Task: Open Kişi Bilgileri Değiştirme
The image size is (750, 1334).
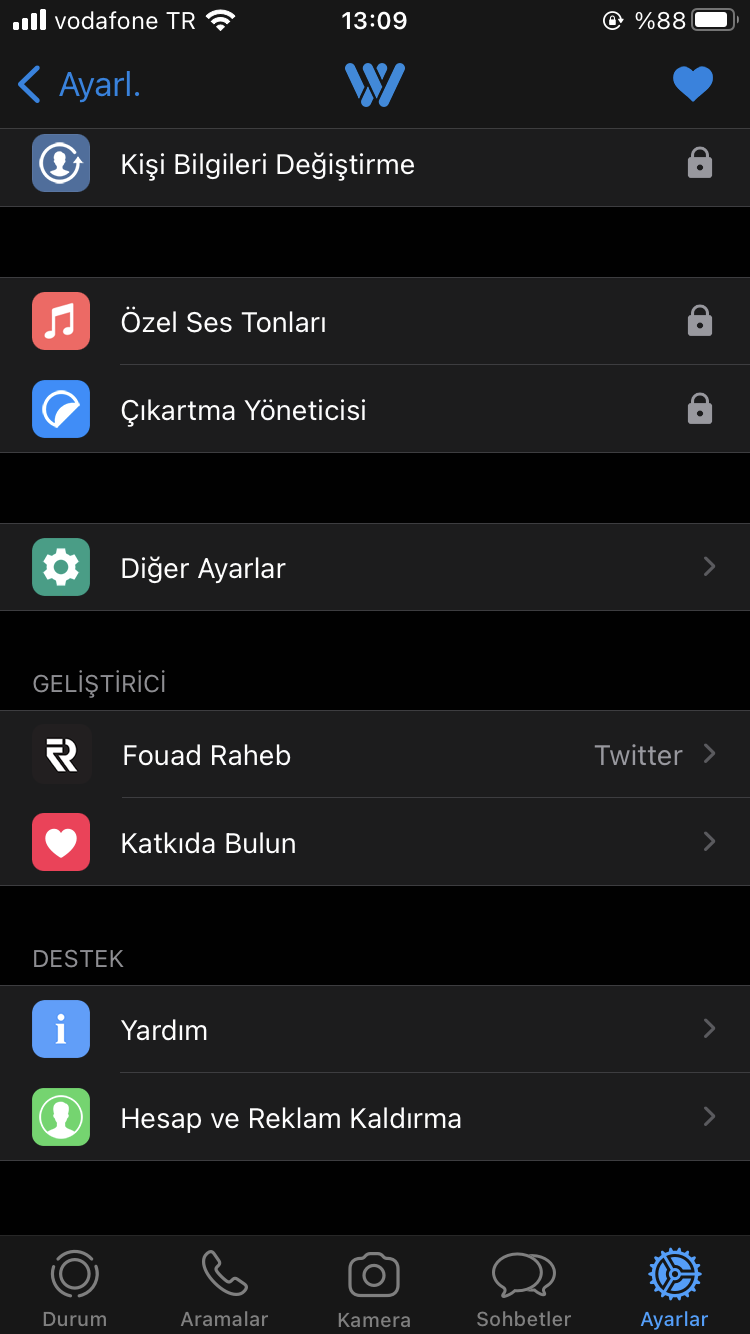Action: pyautogui.click(x=375, y=164)
